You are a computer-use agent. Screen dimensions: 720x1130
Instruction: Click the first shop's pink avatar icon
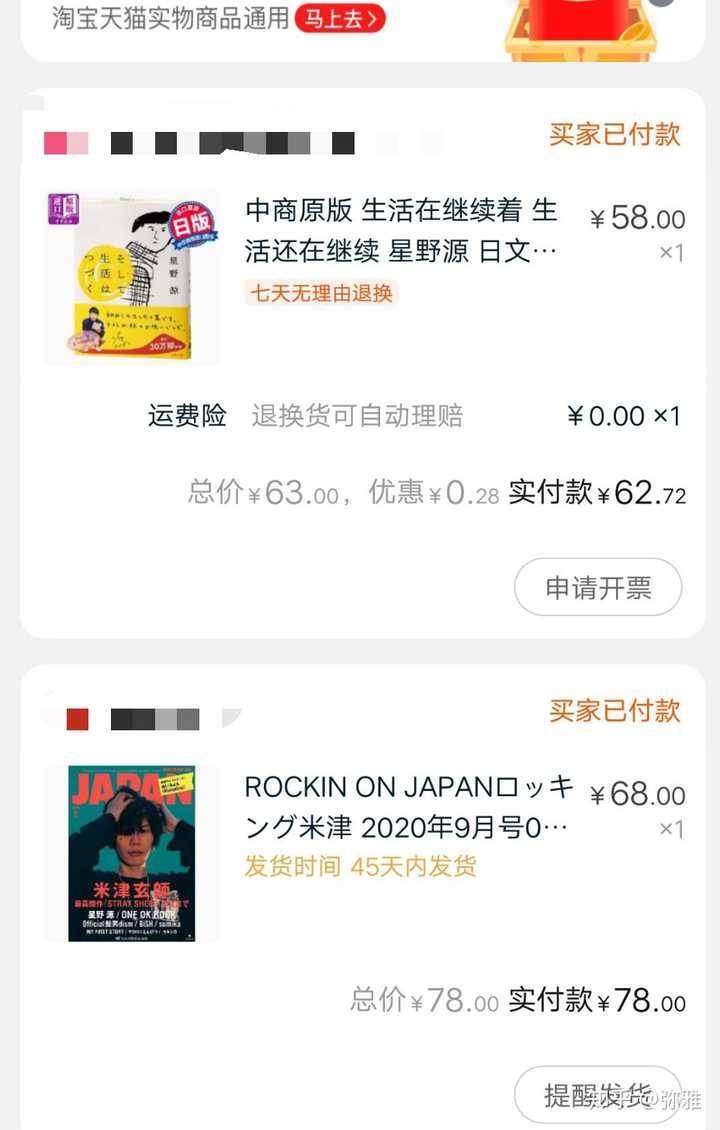55,140
